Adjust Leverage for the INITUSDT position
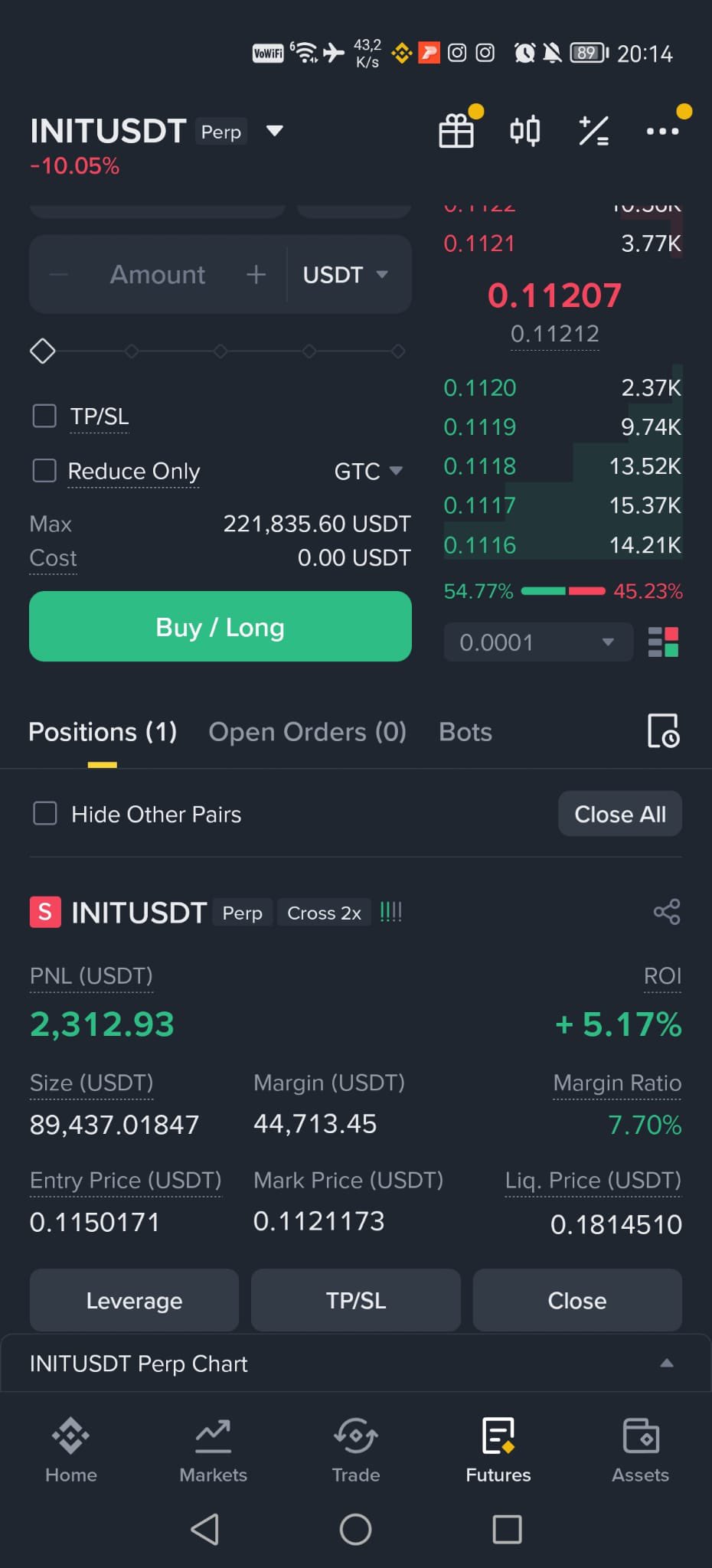 pos(134,1301)
